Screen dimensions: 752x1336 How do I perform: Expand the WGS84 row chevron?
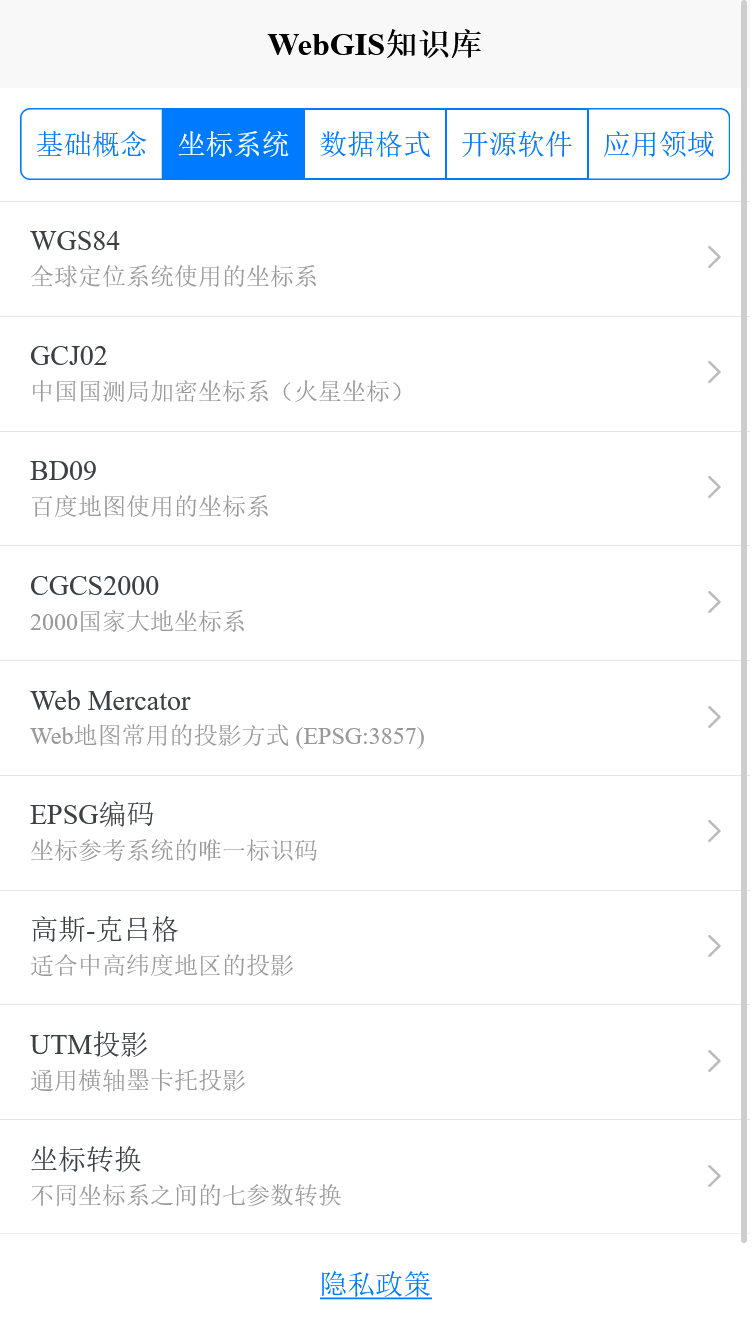tap(714, 258)
